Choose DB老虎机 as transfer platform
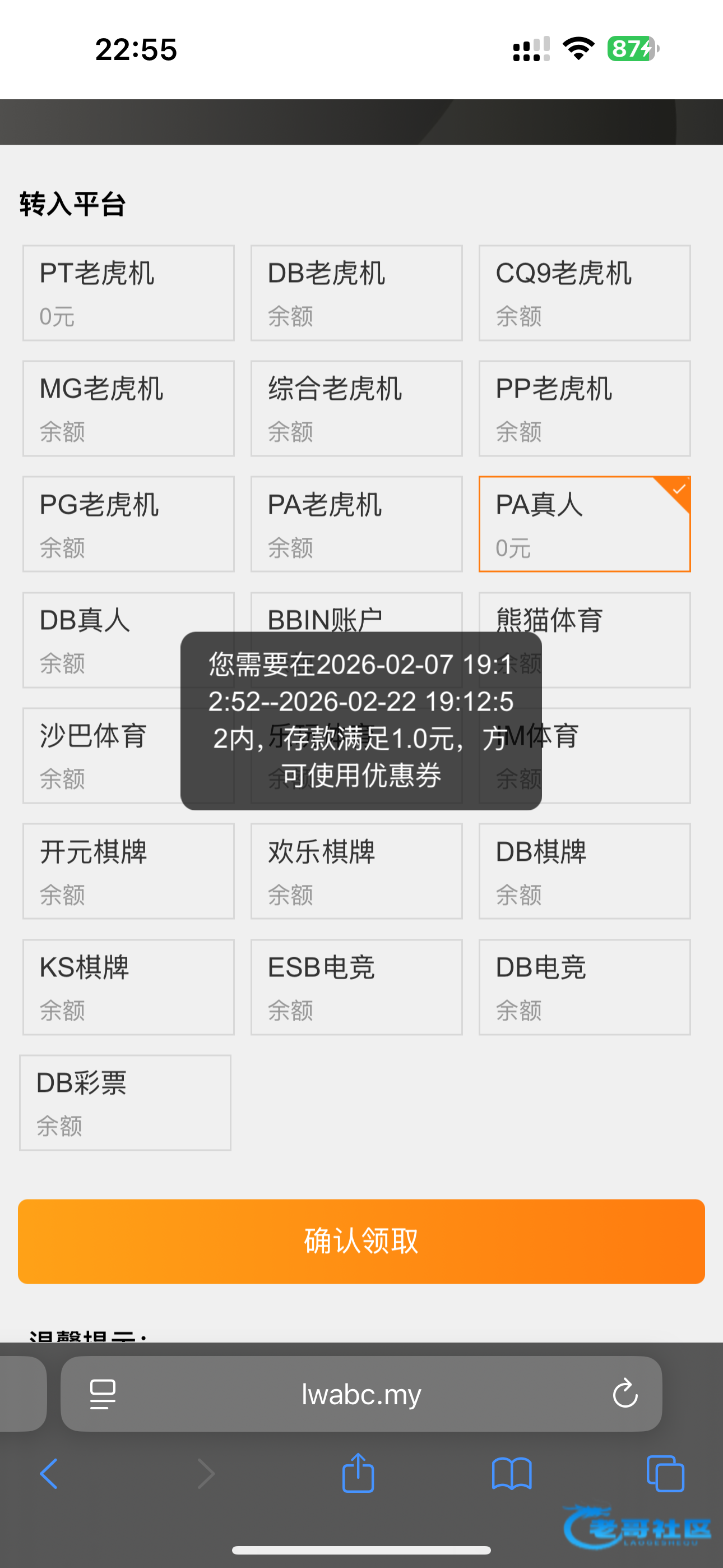 coord(356,293)
